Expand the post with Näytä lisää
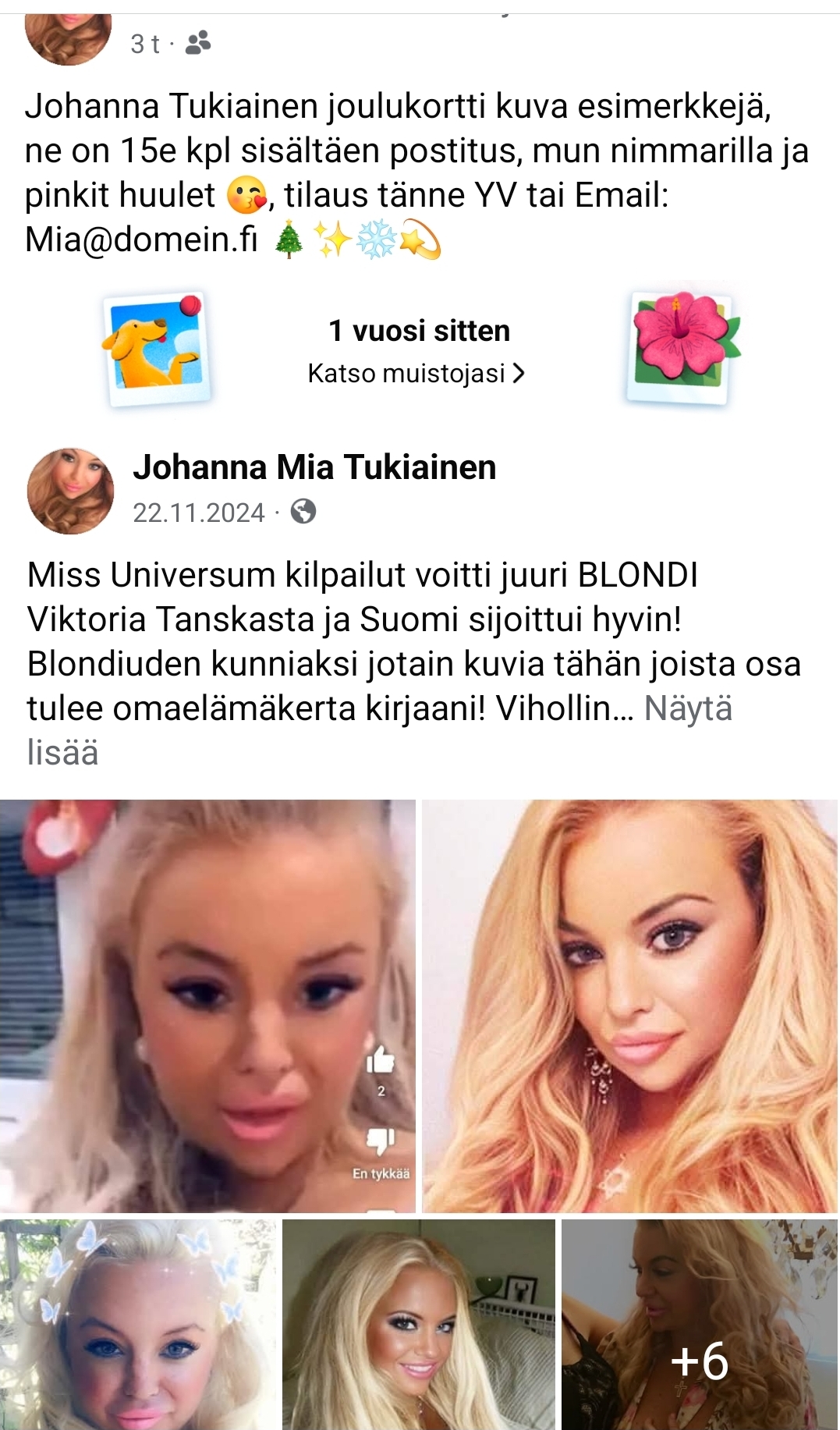 tap(688, 709)
